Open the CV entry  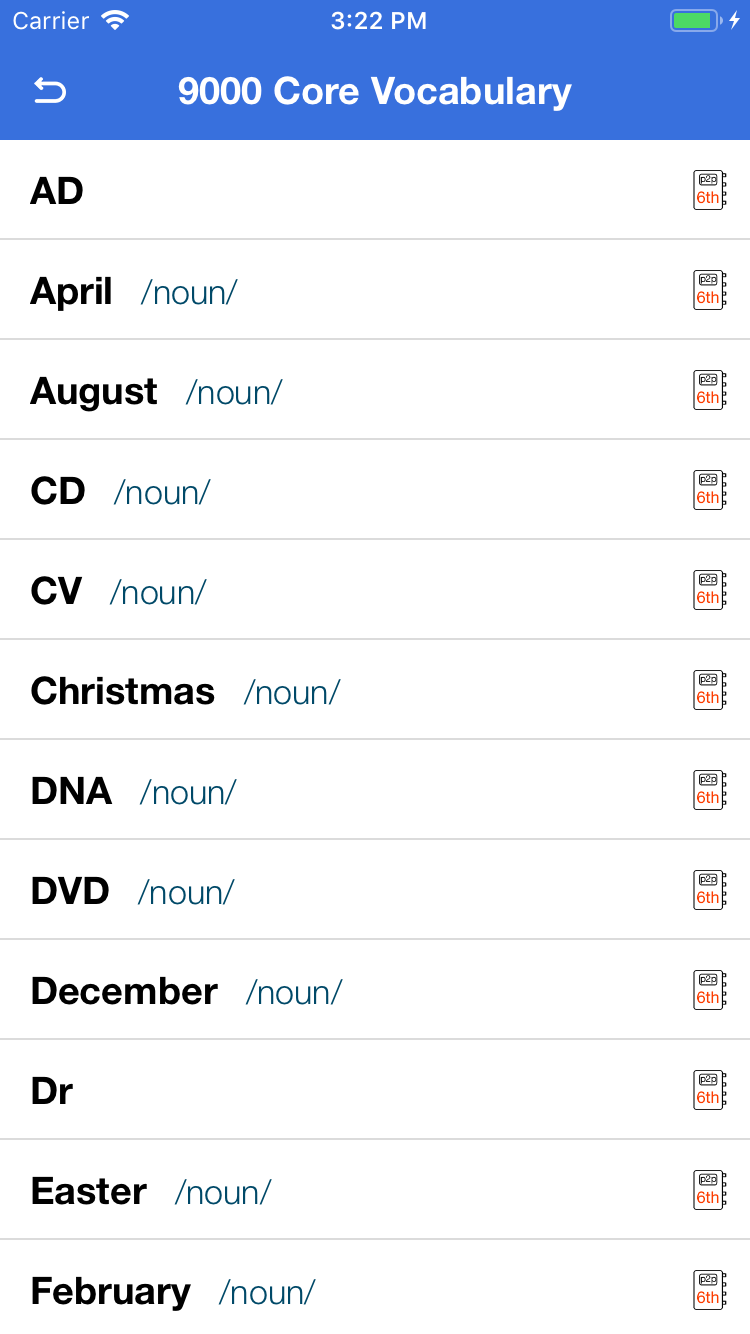[56, 591]
